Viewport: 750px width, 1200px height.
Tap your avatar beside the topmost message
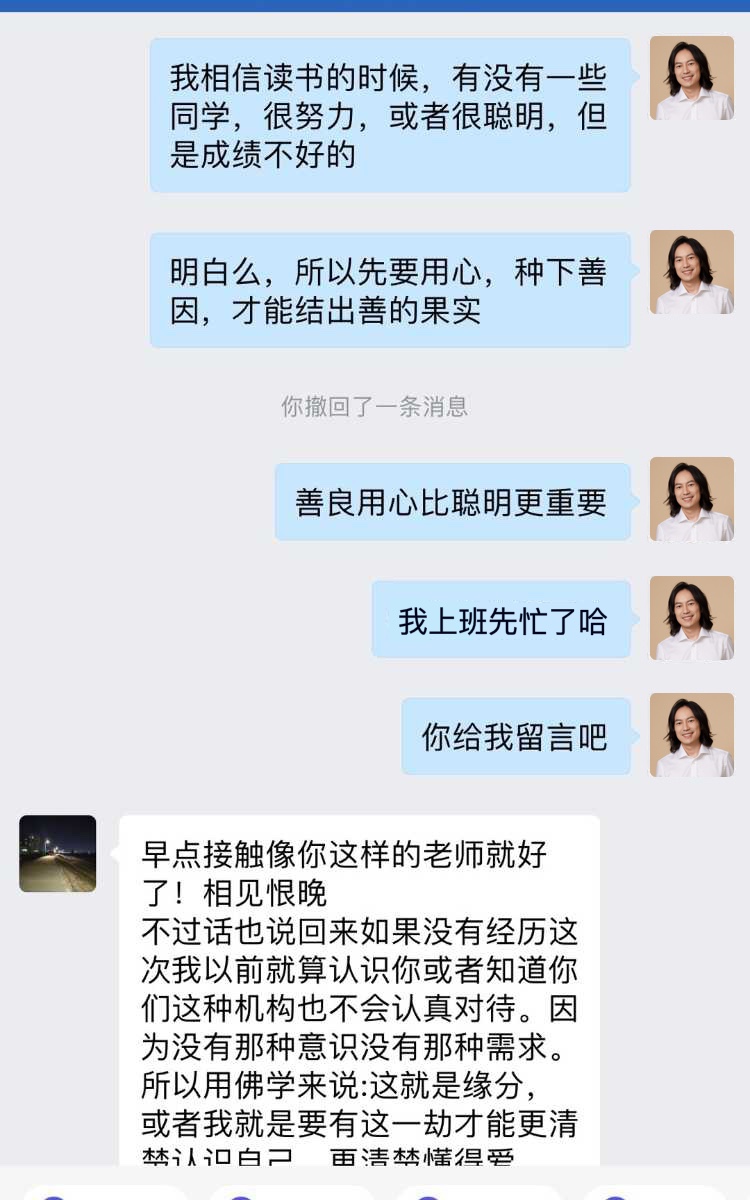[x=692, y=77]
